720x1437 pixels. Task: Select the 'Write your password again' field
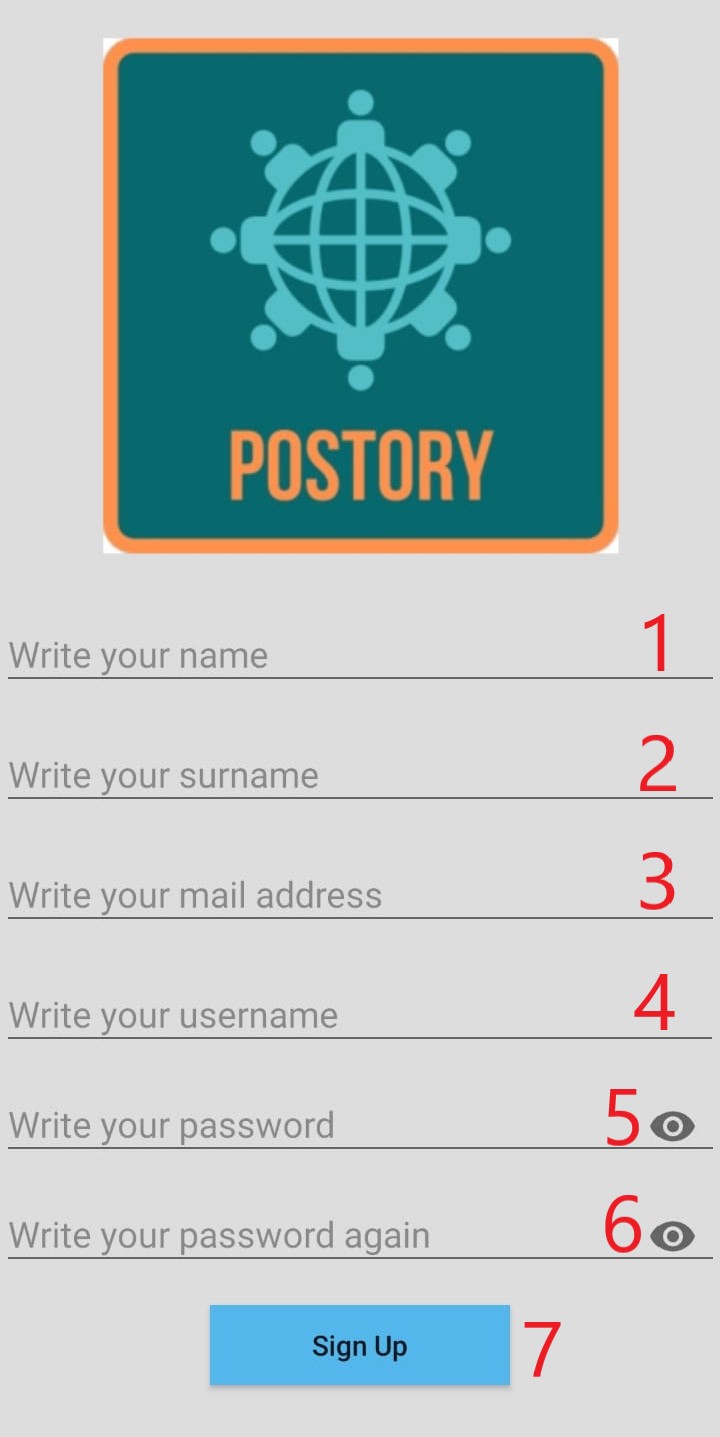pyautogui.click(x=300, y=1235)
